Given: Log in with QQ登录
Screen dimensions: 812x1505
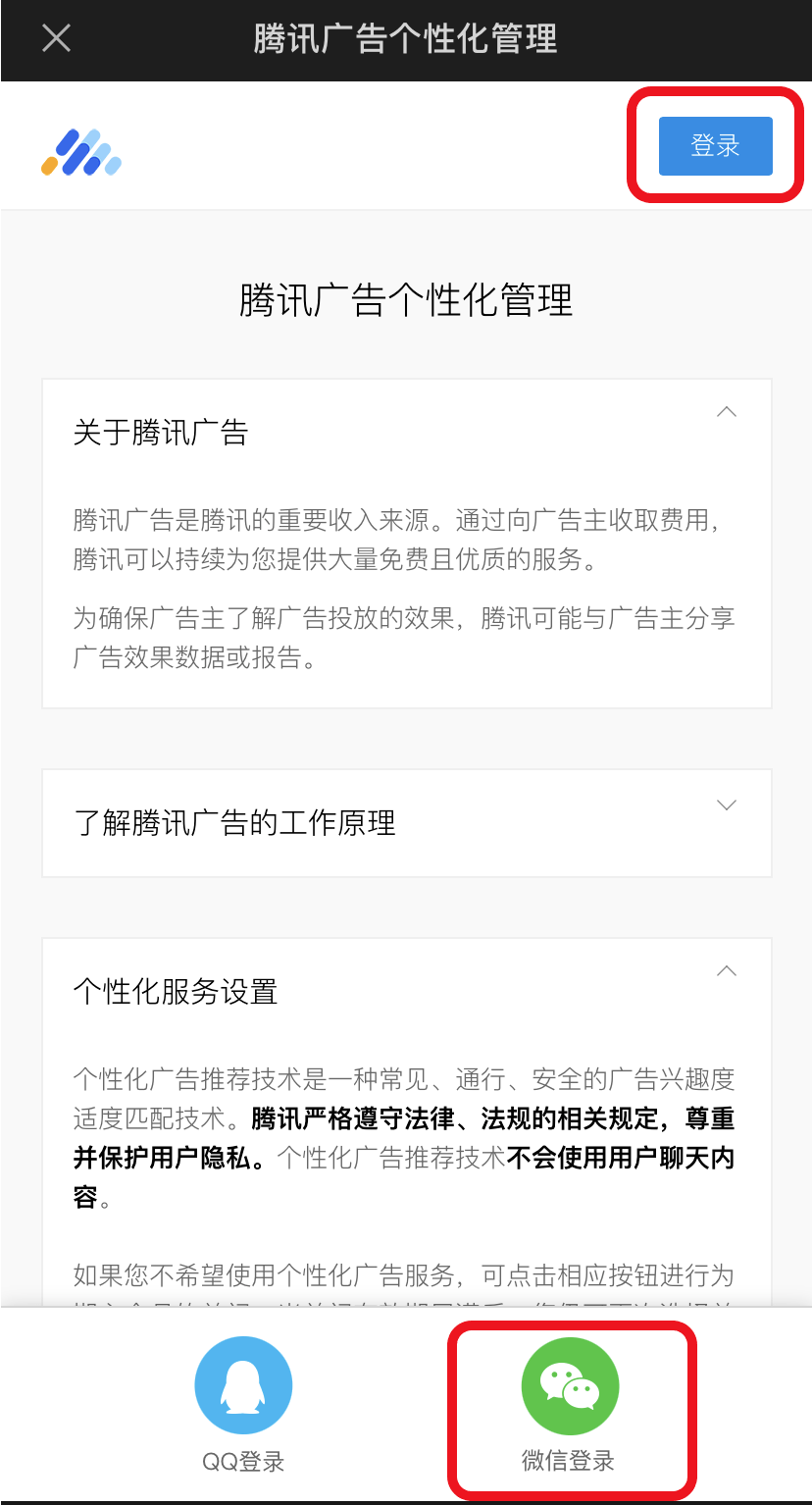Looking at the screenshot, I should [243, 1403].
